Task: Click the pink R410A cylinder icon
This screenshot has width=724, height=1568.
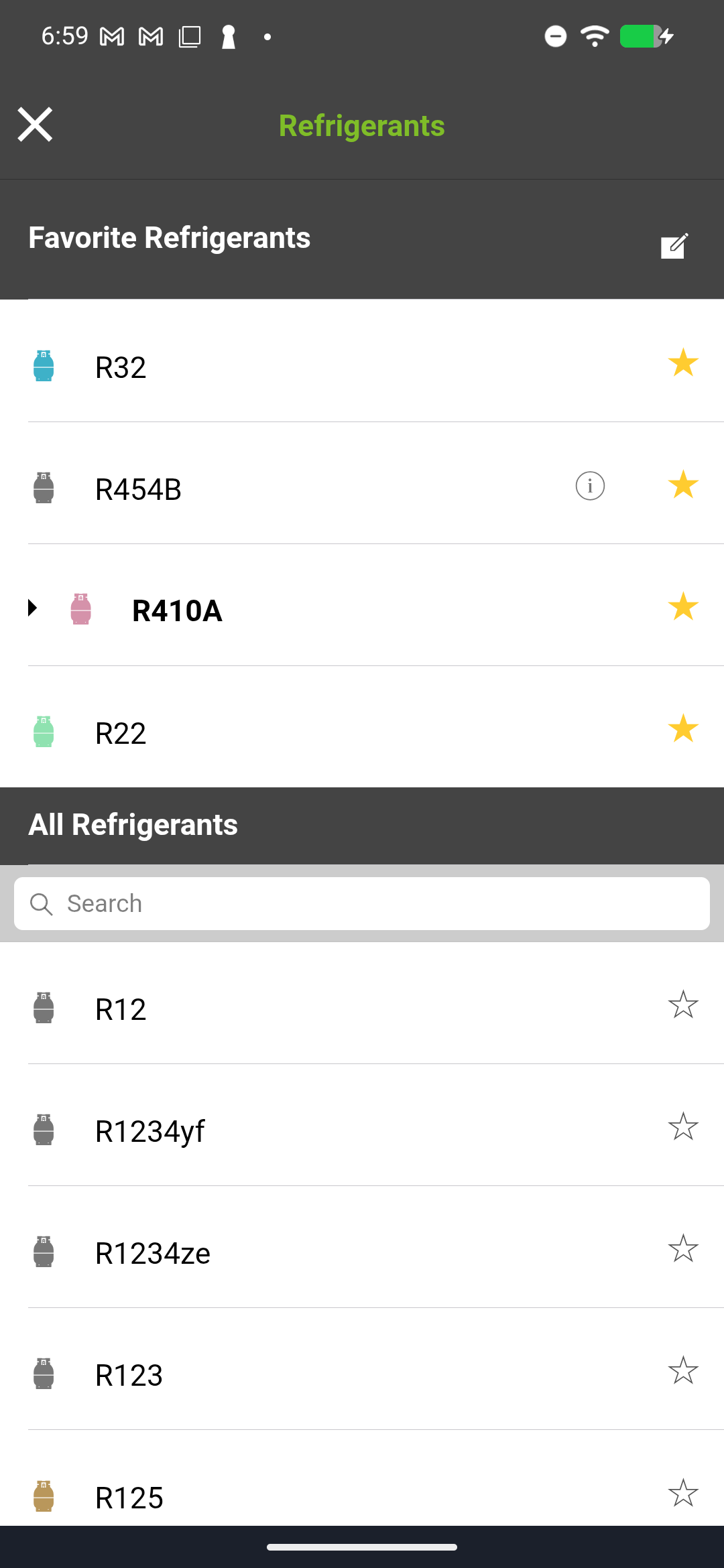Action: (x=80, y=608)
